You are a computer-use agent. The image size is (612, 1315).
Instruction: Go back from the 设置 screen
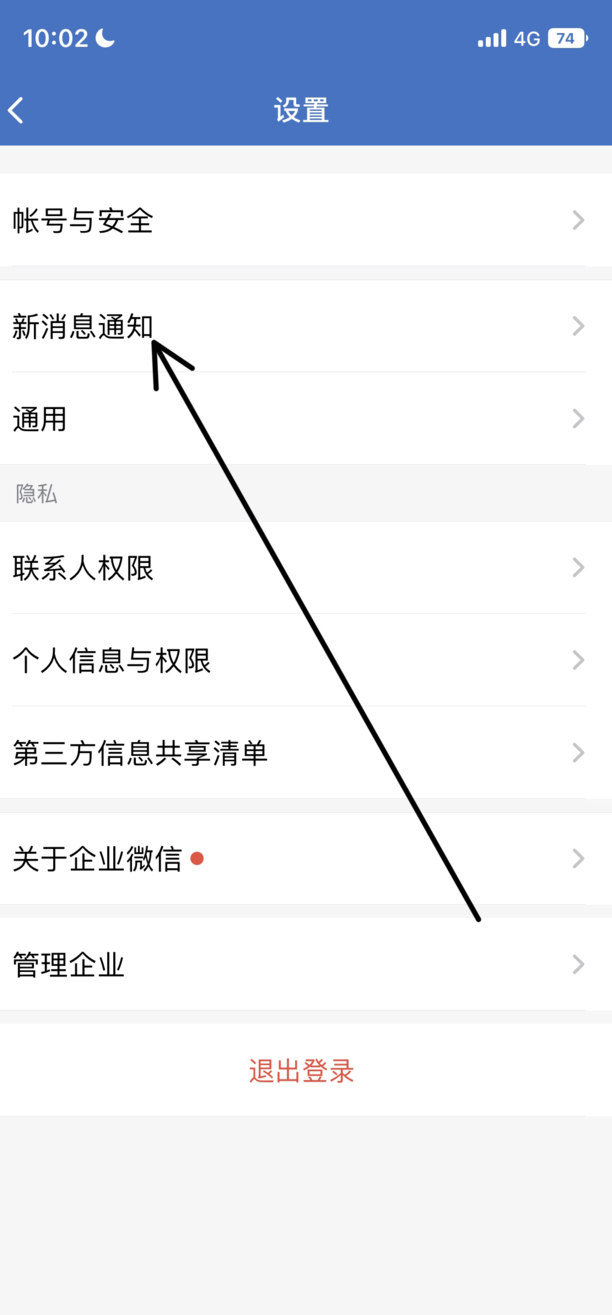pos(17,110)
